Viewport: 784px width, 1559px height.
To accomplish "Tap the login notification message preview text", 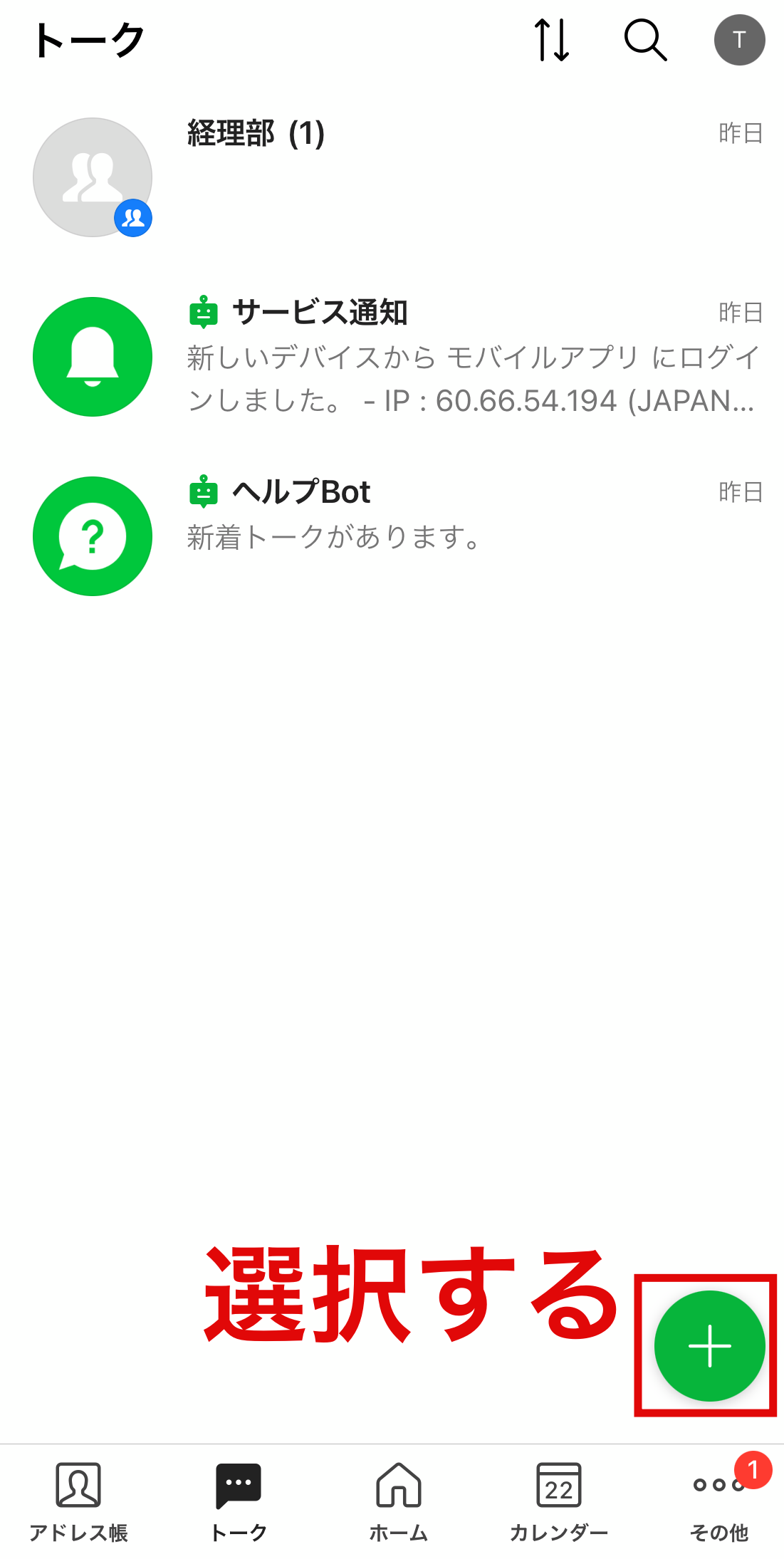I will pos(470,377).
